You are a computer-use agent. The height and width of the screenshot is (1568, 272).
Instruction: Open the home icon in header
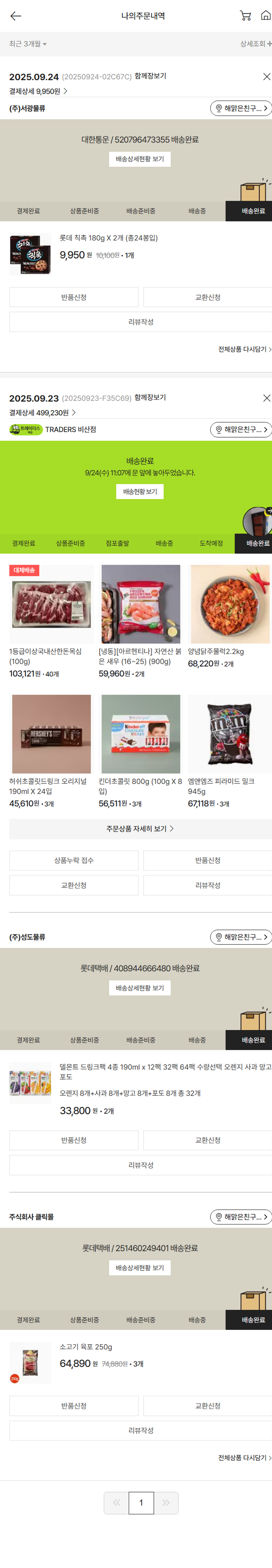pyautogui.click(x=265, y=16)
